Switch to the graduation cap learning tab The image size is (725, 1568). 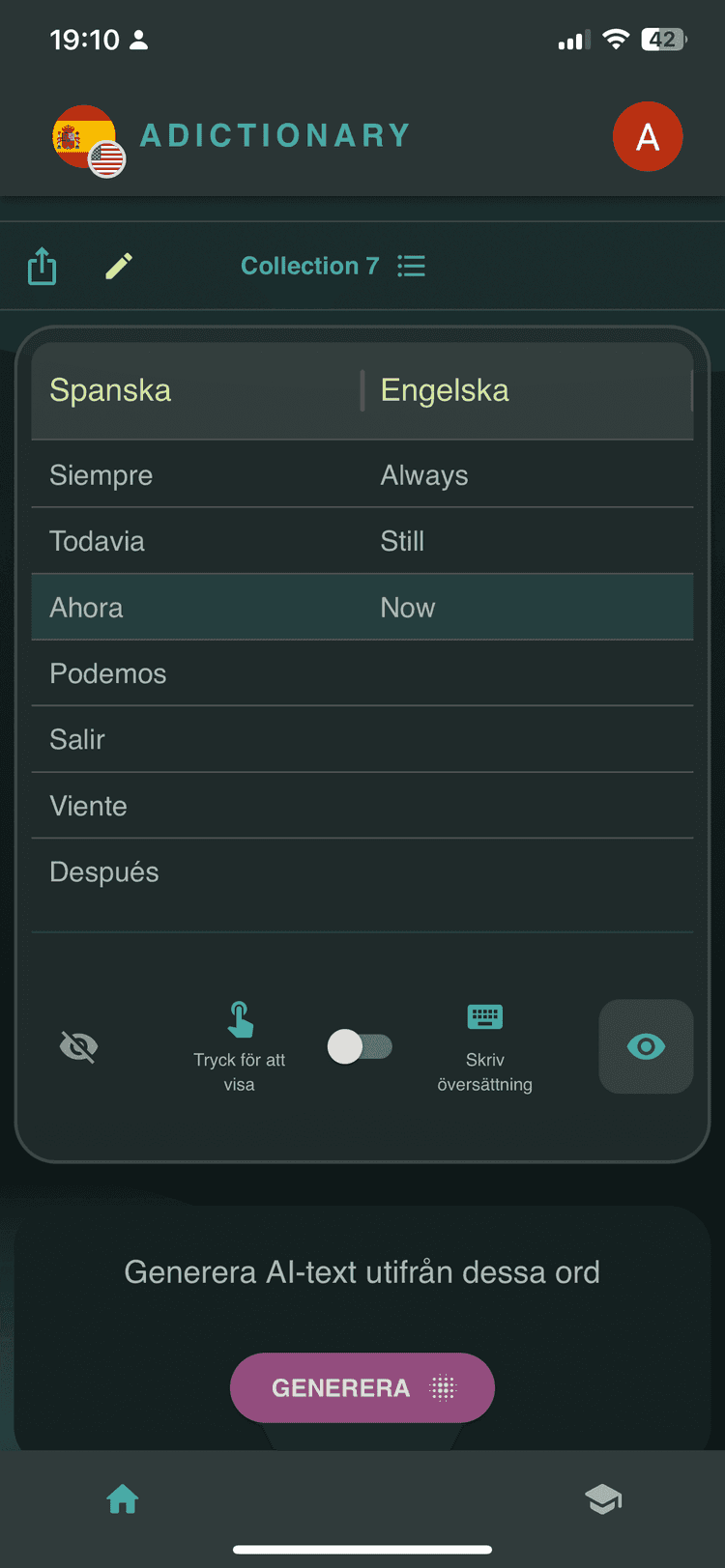pyautogui.click(x=603, y=1499)
